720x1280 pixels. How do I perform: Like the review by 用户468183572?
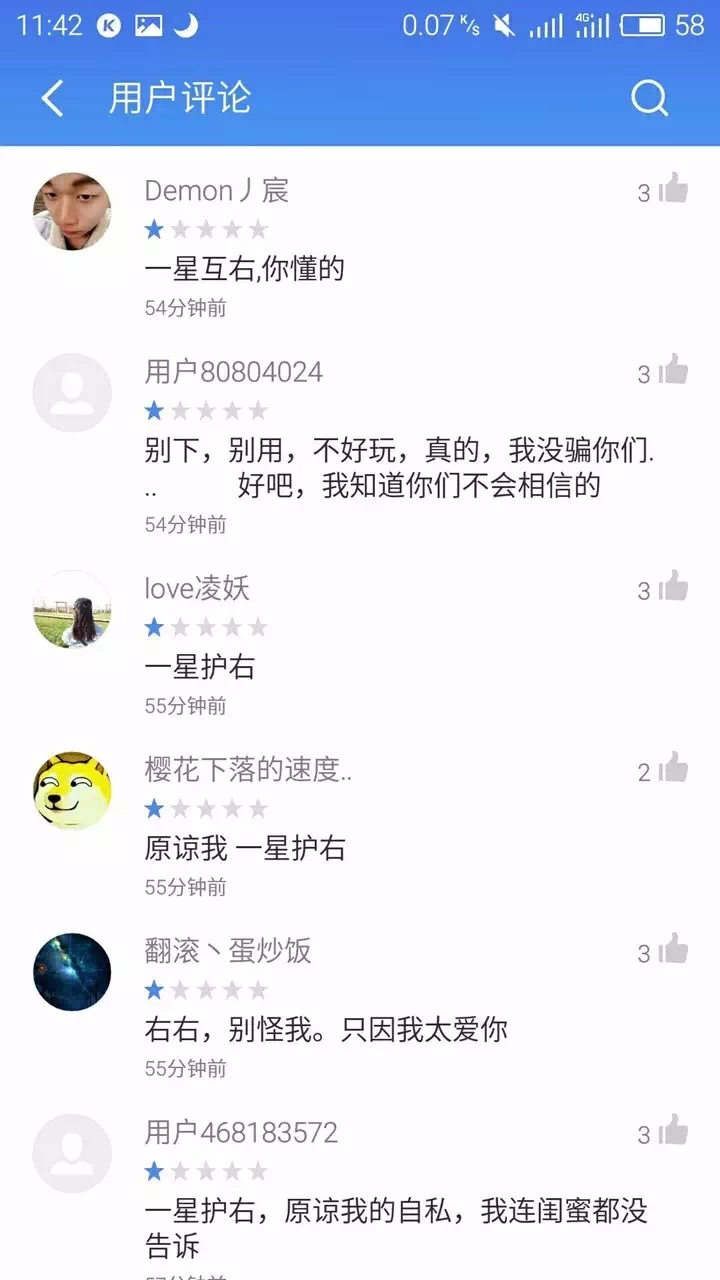674,1131
